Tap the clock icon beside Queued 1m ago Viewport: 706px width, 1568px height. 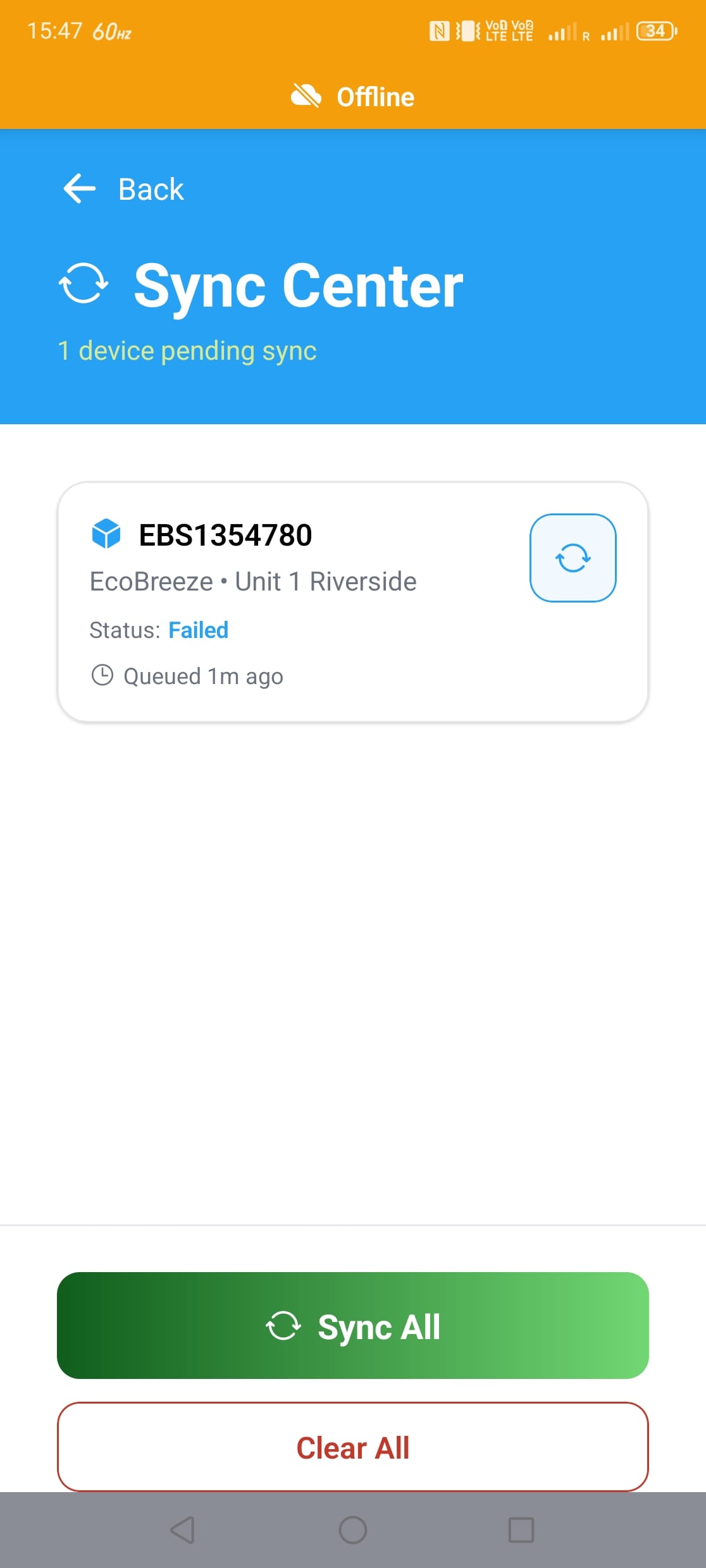pos(103,675)
